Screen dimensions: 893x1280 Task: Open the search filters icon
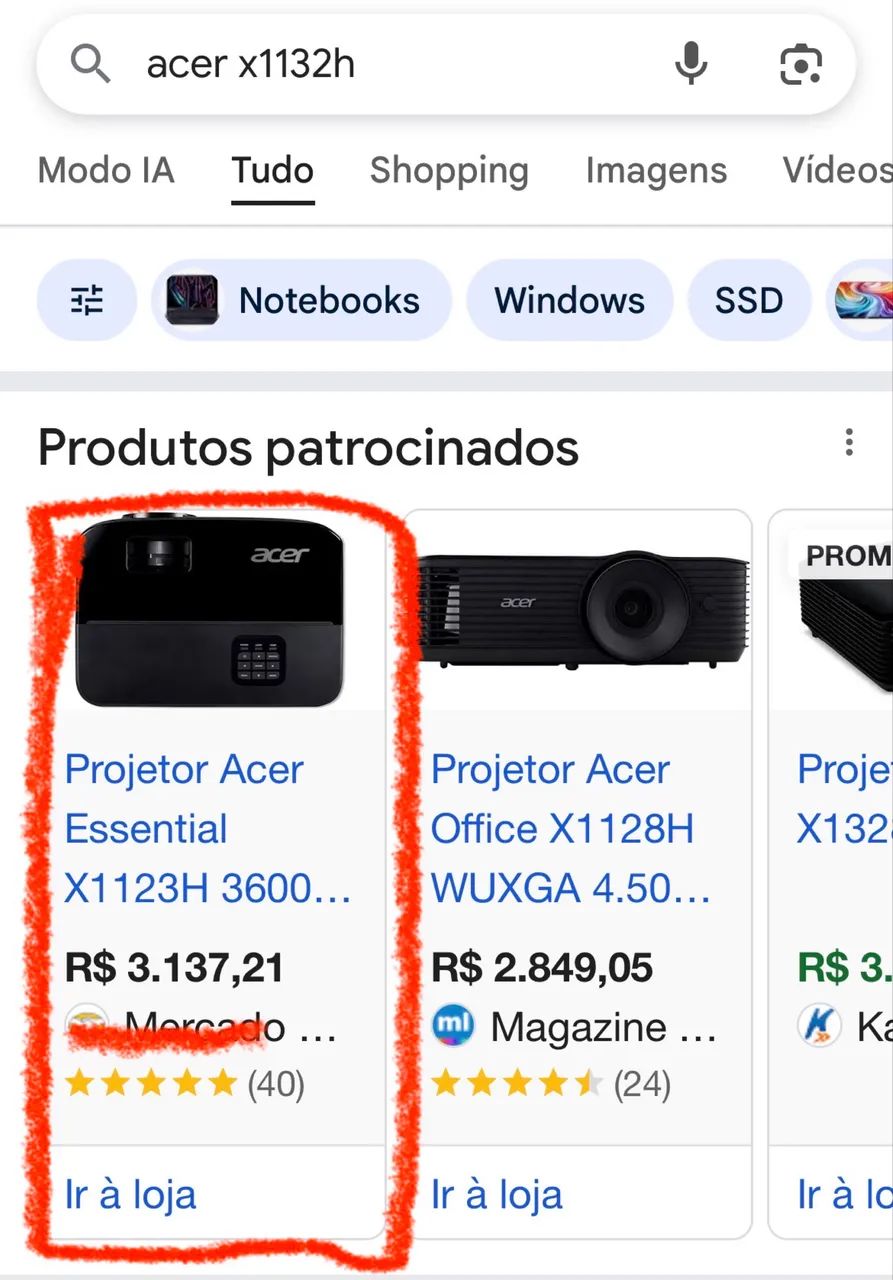click(x=86, y=299)
